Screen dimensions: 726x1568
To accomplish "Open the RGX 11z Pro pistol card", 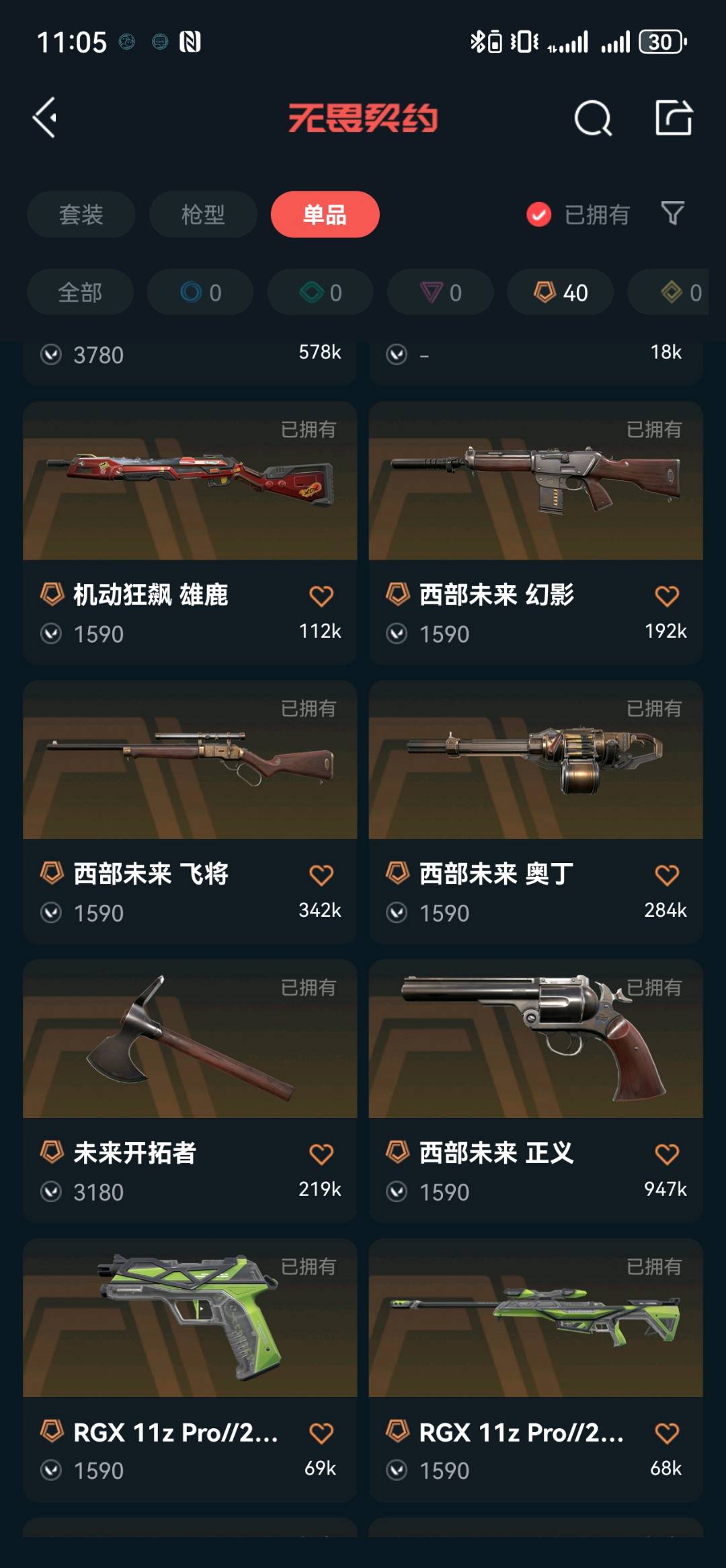I will tap(190, 1318).
